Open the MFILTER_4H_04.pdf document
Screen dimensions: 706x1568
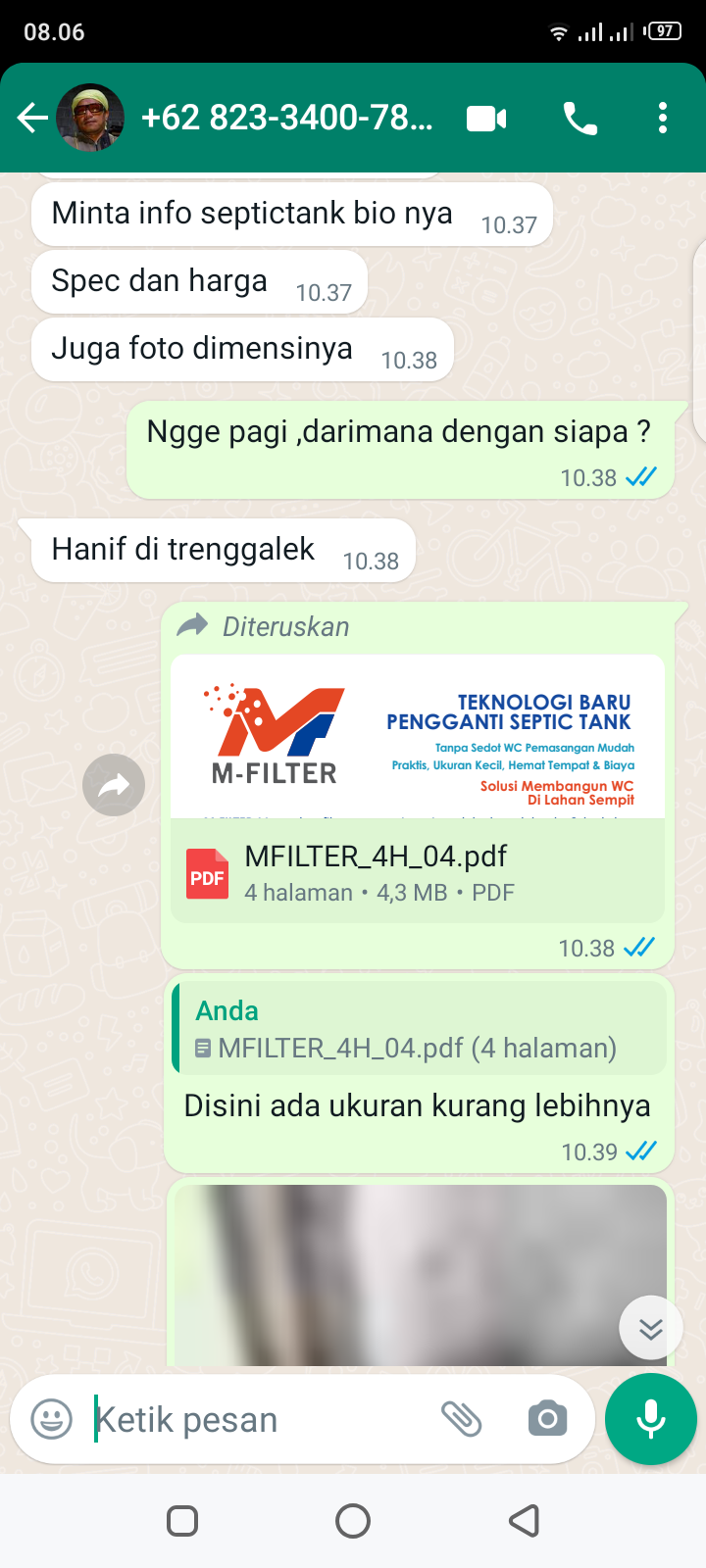418,871
